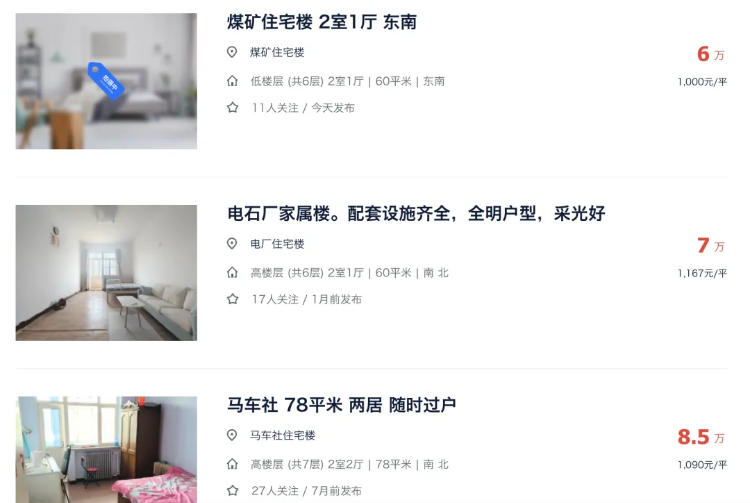Open the 电石厂家属楼 listing
Viewport: 750px width, 503px height.
(416, 213)
